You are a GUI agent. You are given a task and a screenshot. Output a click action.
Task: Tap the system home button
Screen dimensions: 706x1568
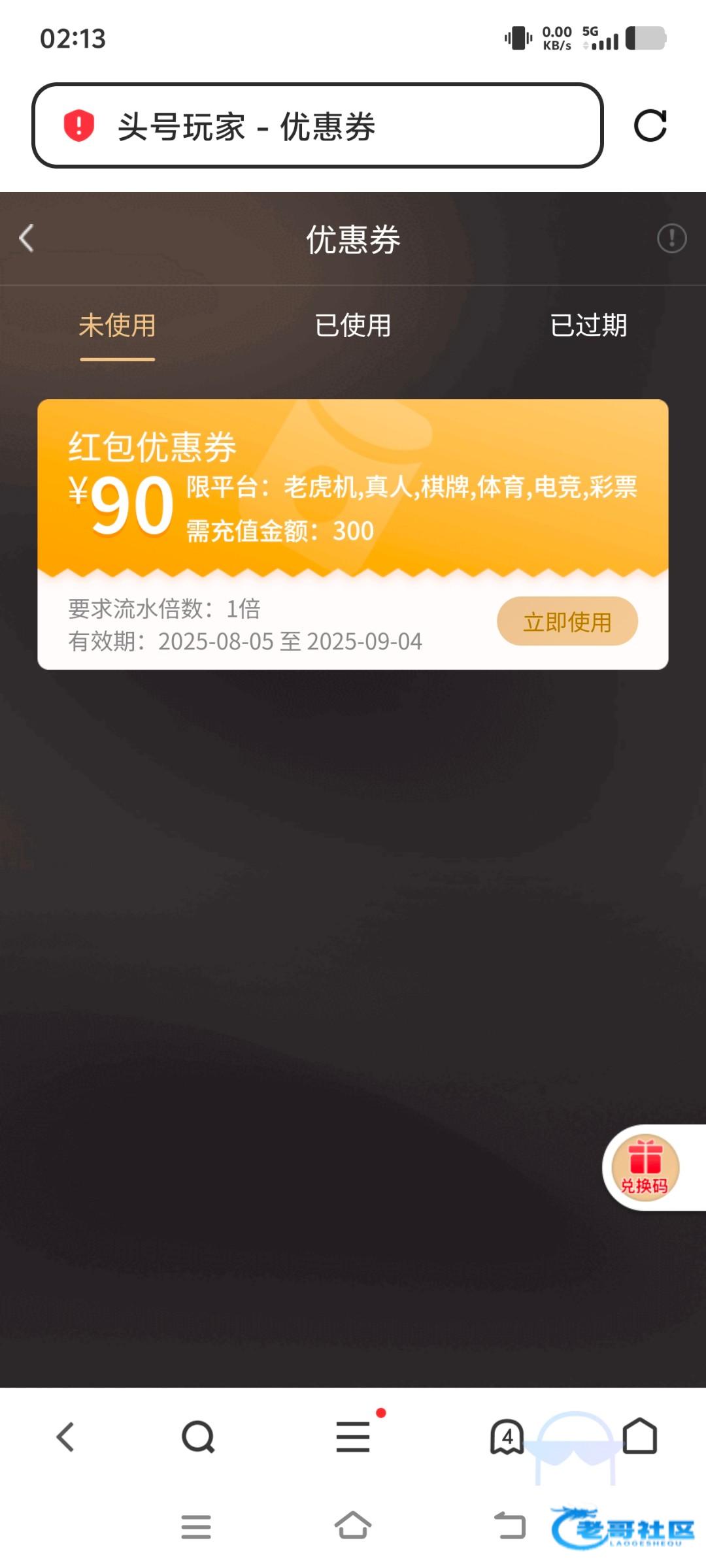coord(353,1526)
